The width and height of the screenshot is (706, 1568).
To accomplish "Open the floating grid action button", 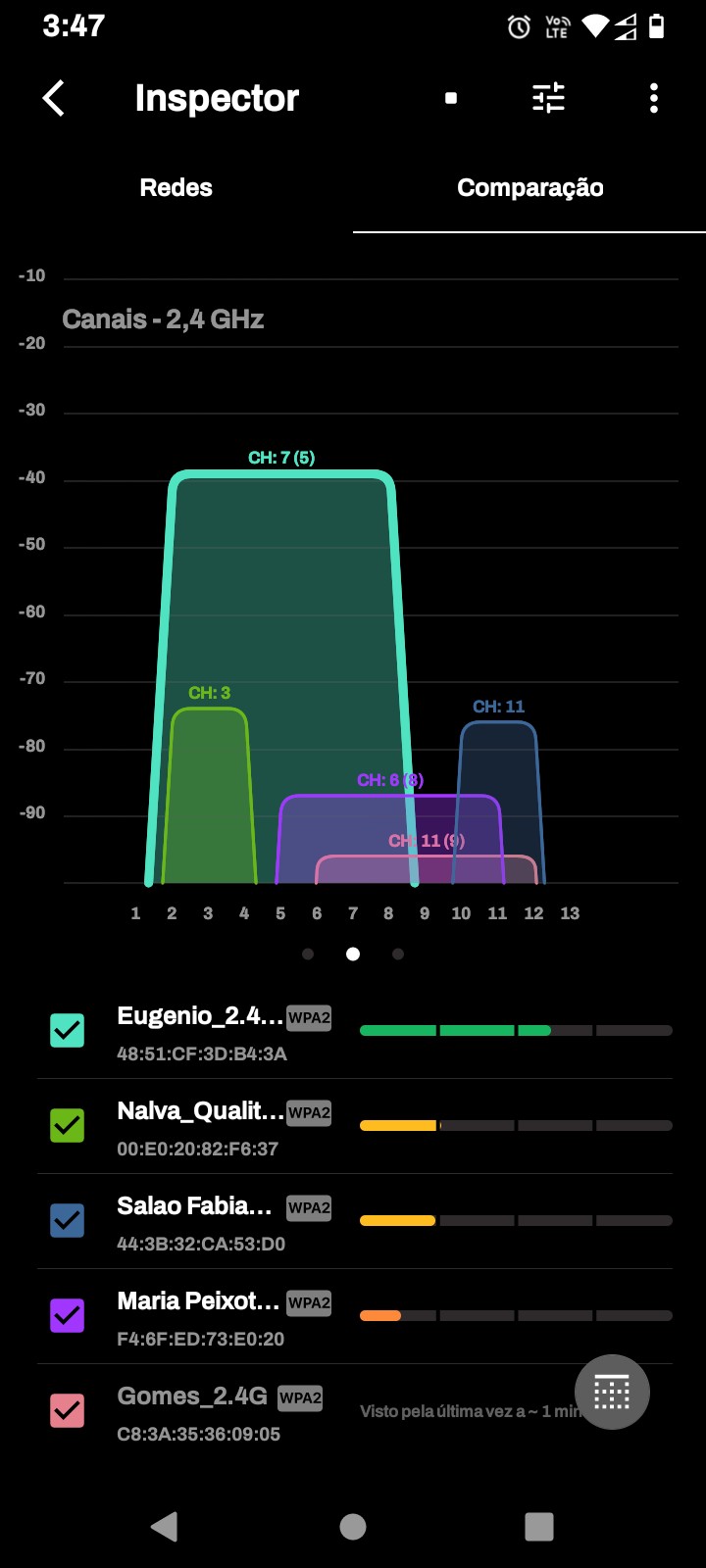I will (x=612, y=1392).
